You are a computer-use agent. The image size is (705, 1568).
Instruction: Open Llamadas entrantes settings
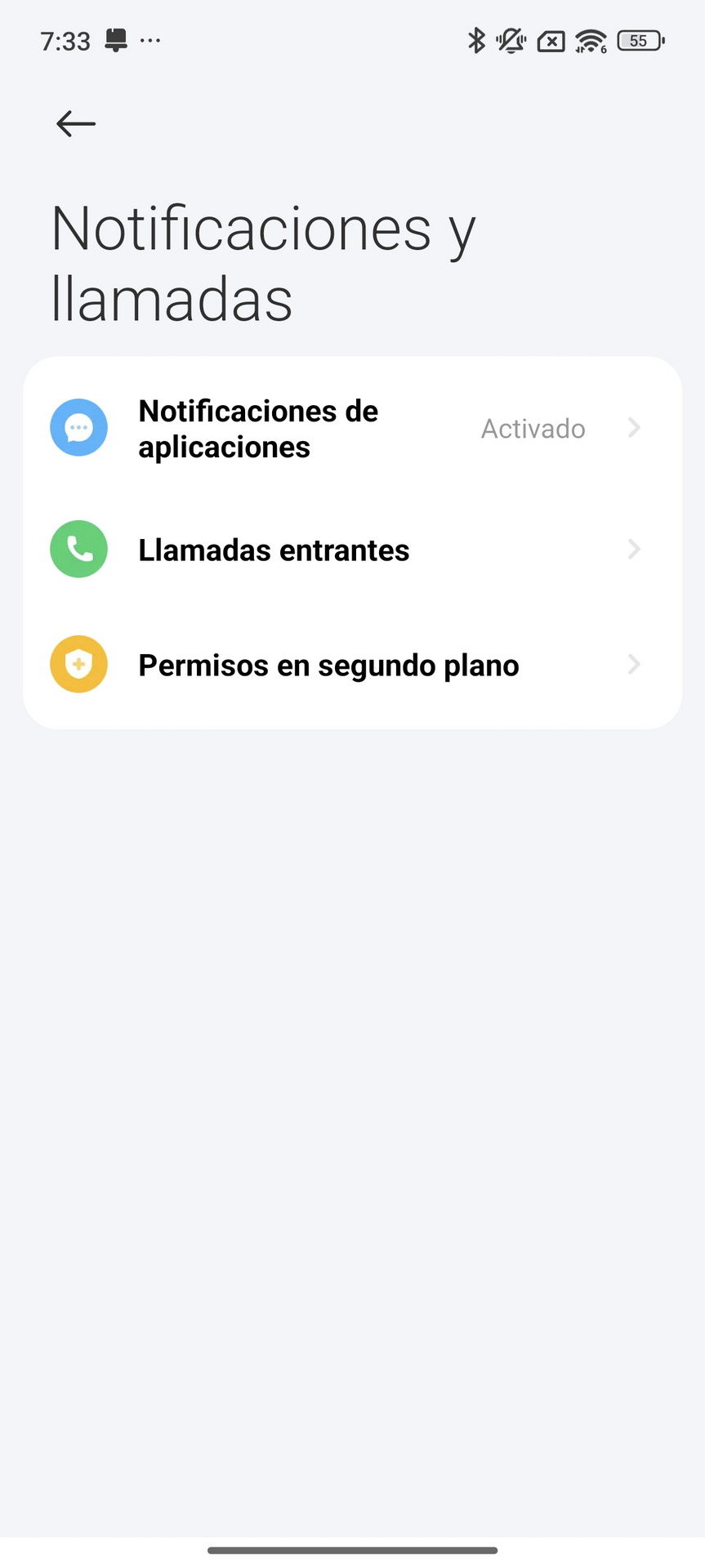(352, 550)
